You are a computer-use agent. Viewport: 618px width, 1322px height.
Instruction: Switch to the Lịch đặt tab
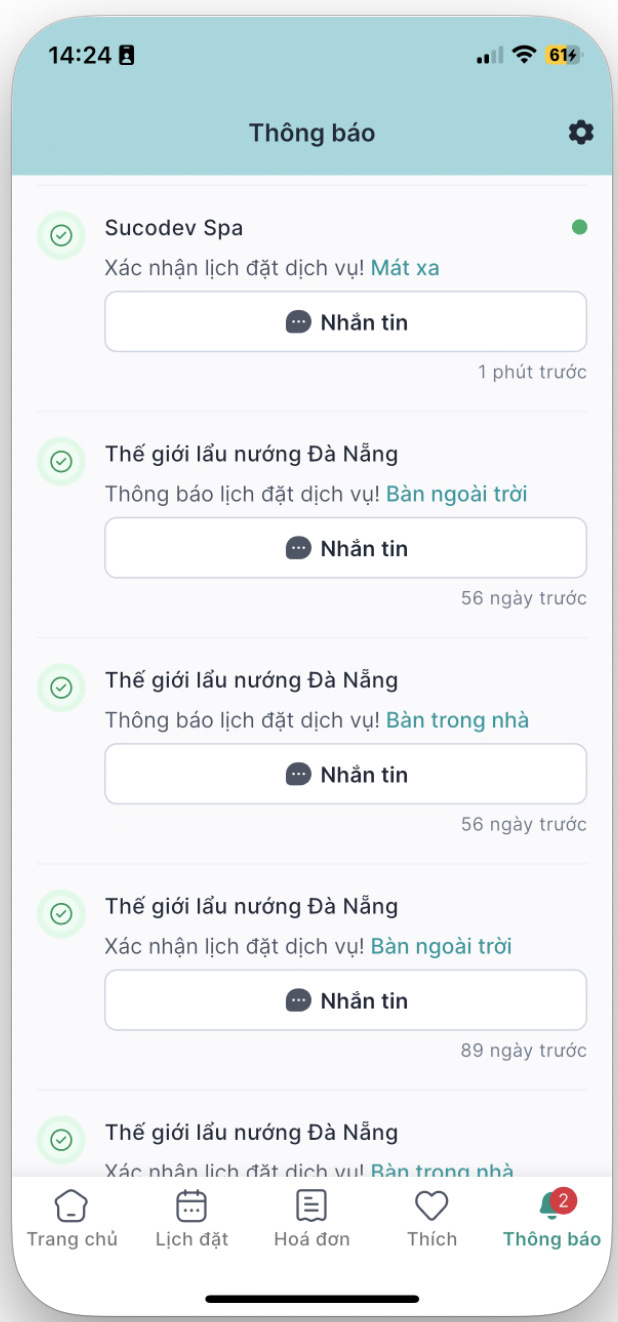click(x=192, y=1219)
